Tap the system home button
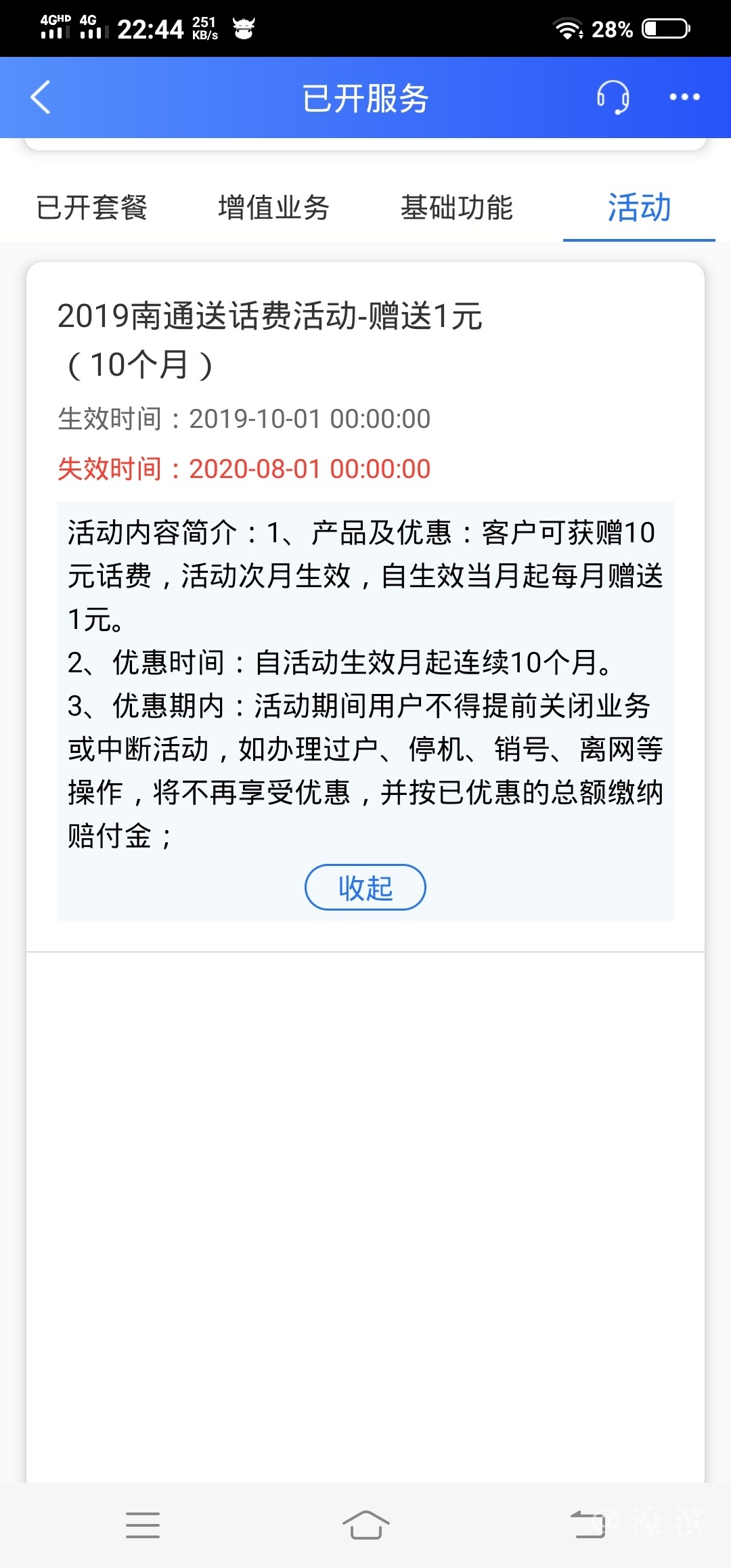The image size is (731, 1568). [x=365, y=1525]
